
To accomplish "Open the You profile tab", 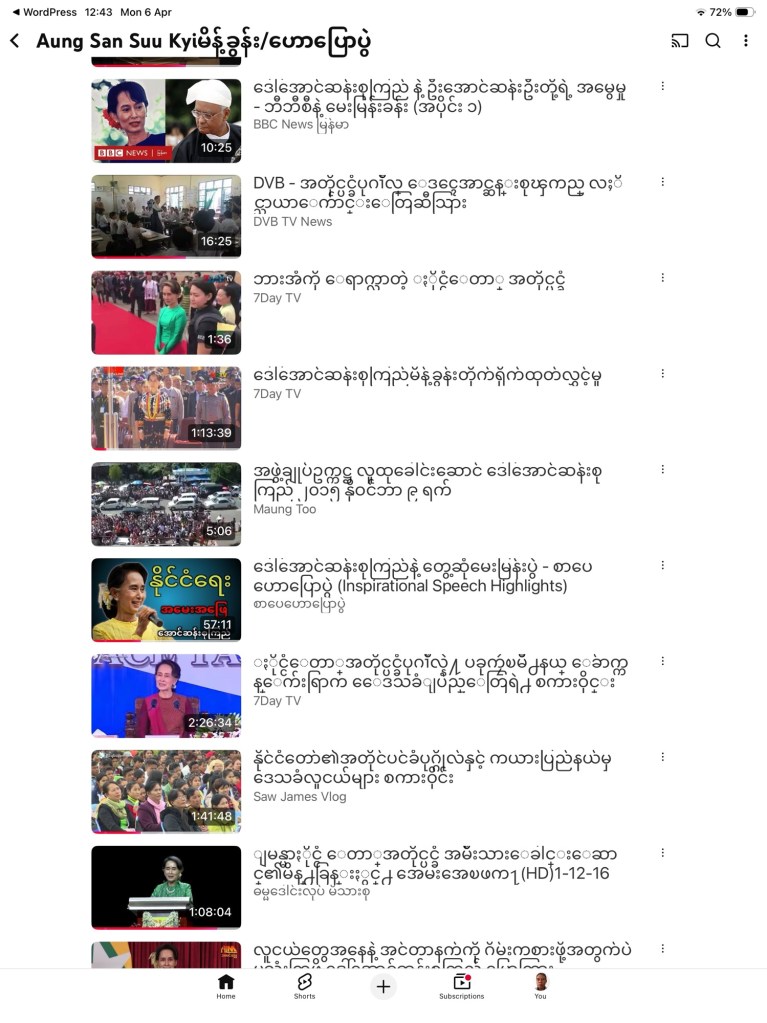I will [x=540, y=986].
